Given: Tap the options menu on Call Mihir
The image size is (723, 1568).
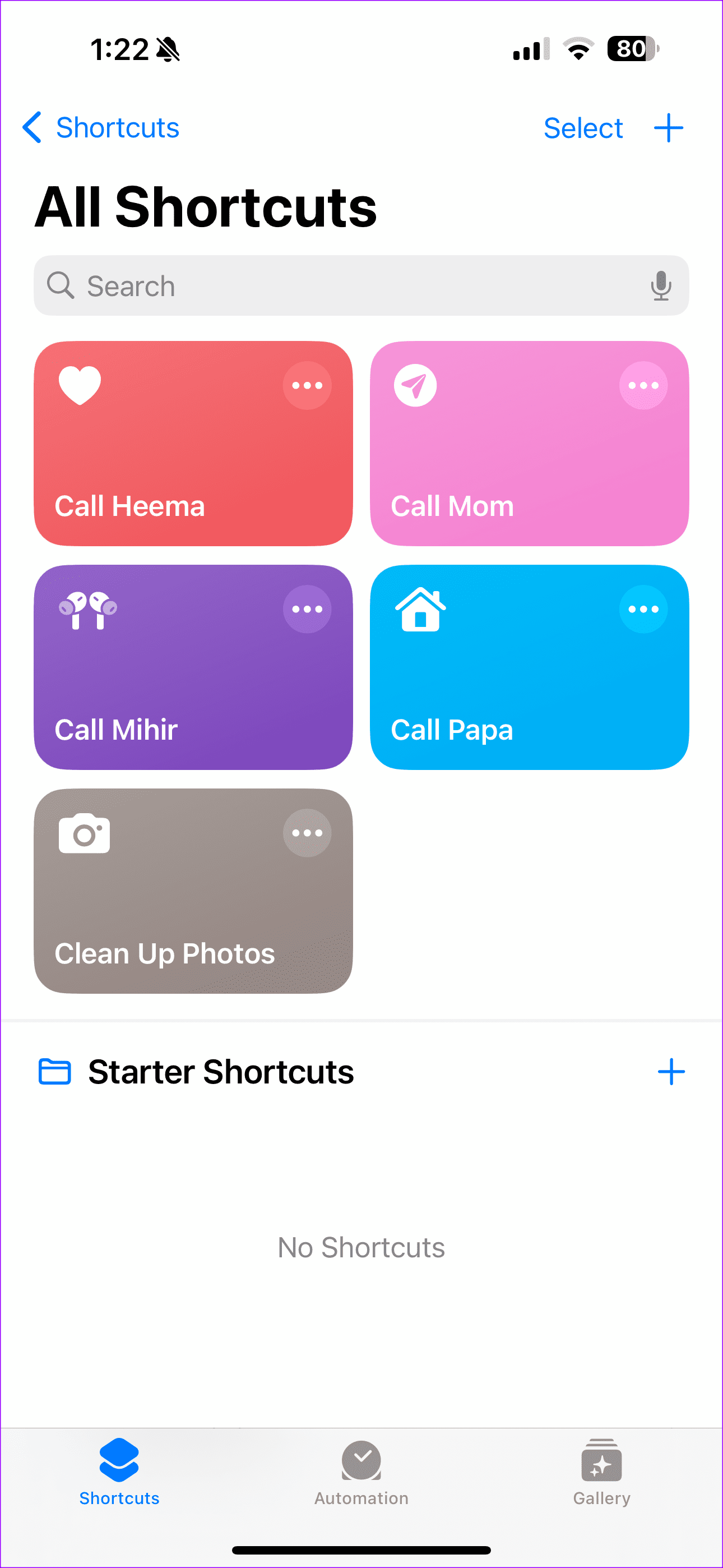Looking at the screenshot, I should (307, 608).
